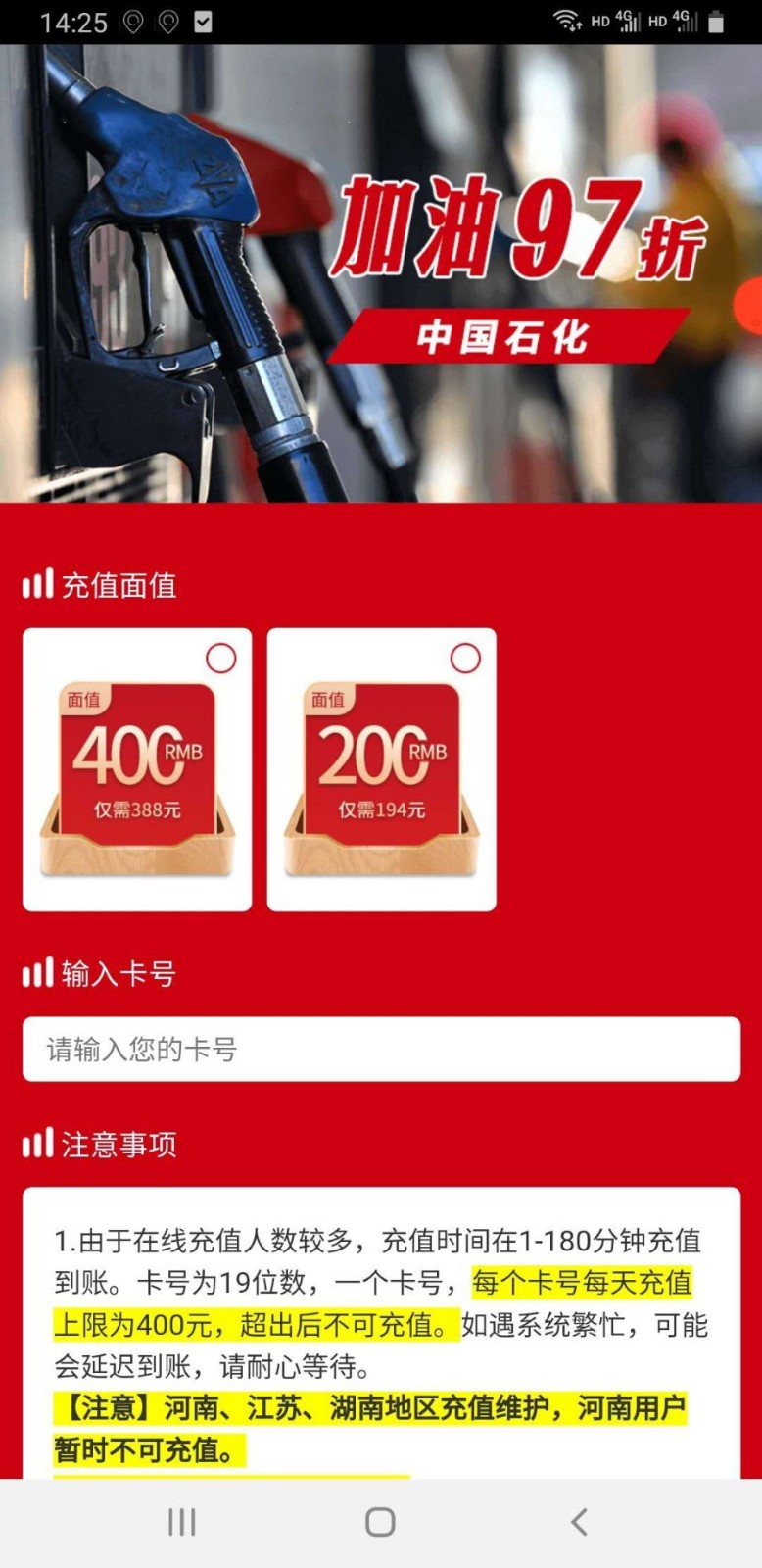Tap the card number input field
The image size is (762, 1568).
pos(381,1050)
